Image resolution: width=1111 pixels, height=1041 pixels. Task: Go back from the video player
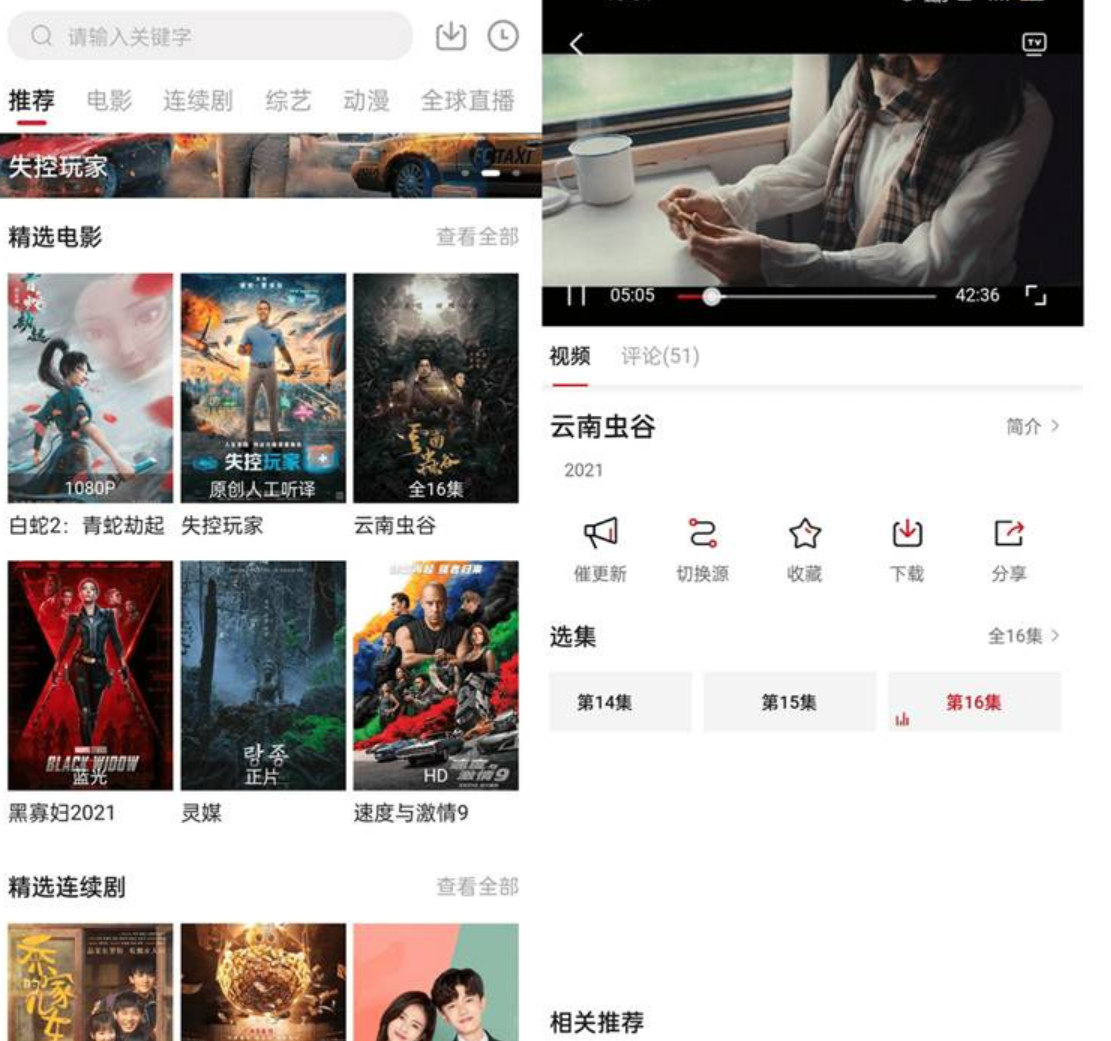click(x=576, y=43)
